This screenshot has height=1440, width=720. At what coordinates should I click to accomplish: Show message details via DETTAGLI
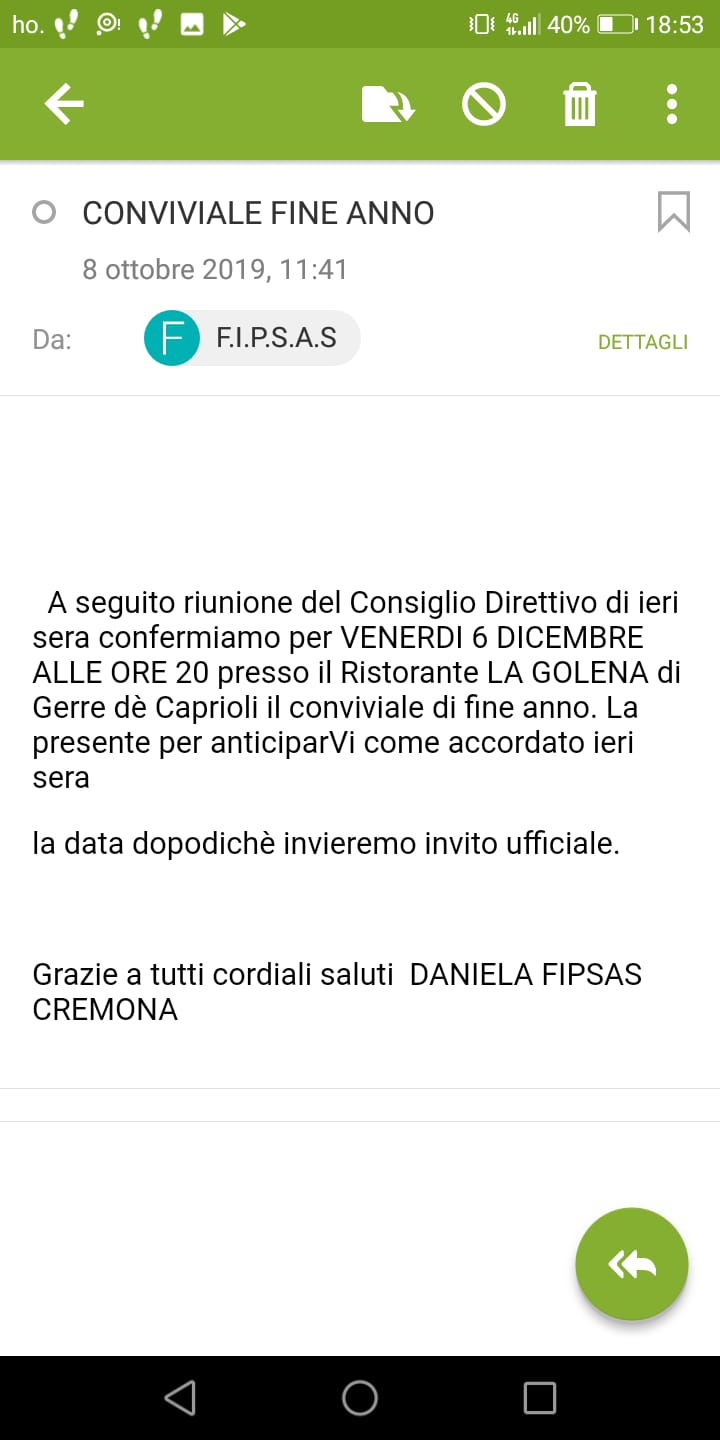643,342
